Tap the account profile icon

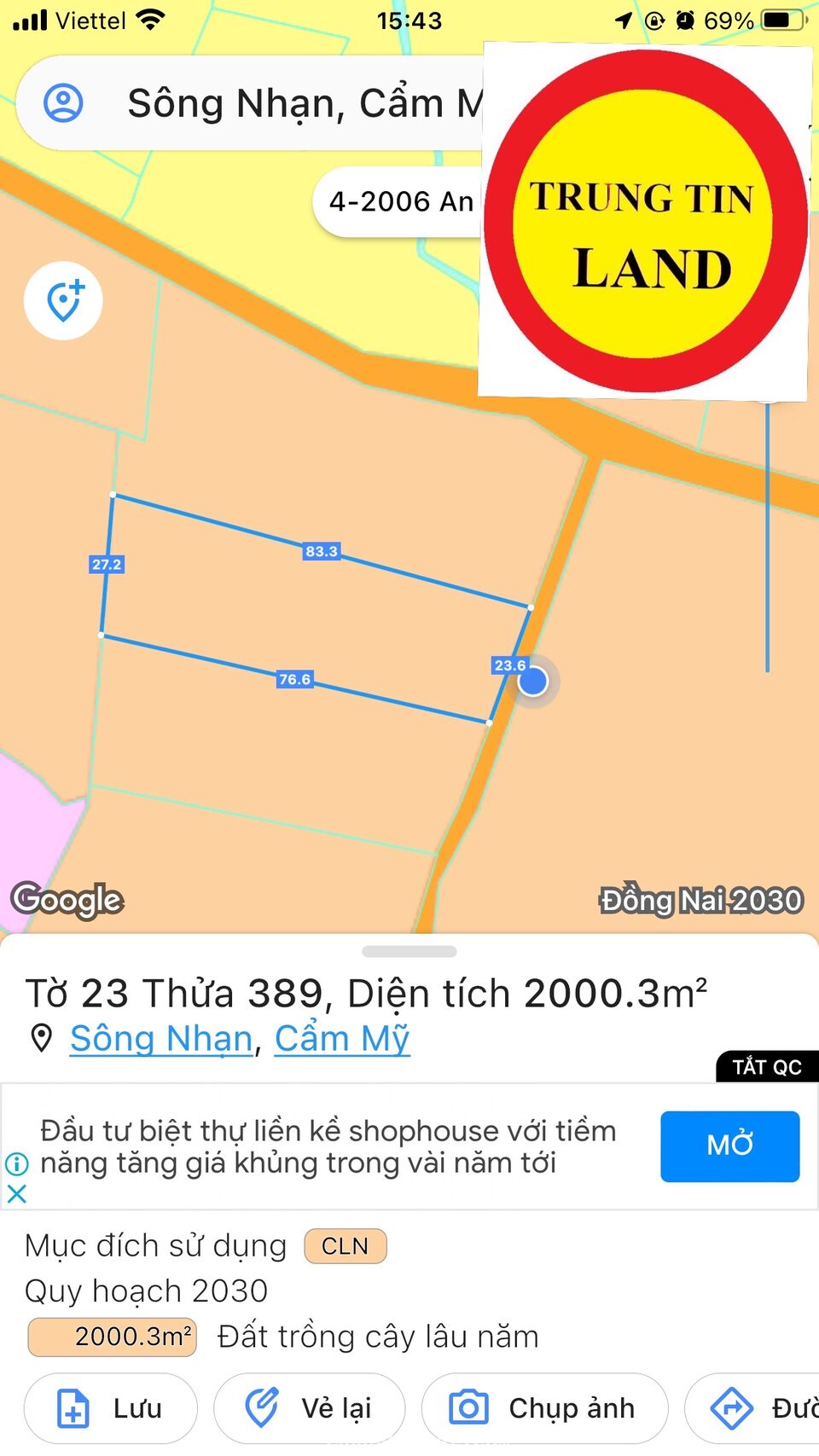pos(63,103)
